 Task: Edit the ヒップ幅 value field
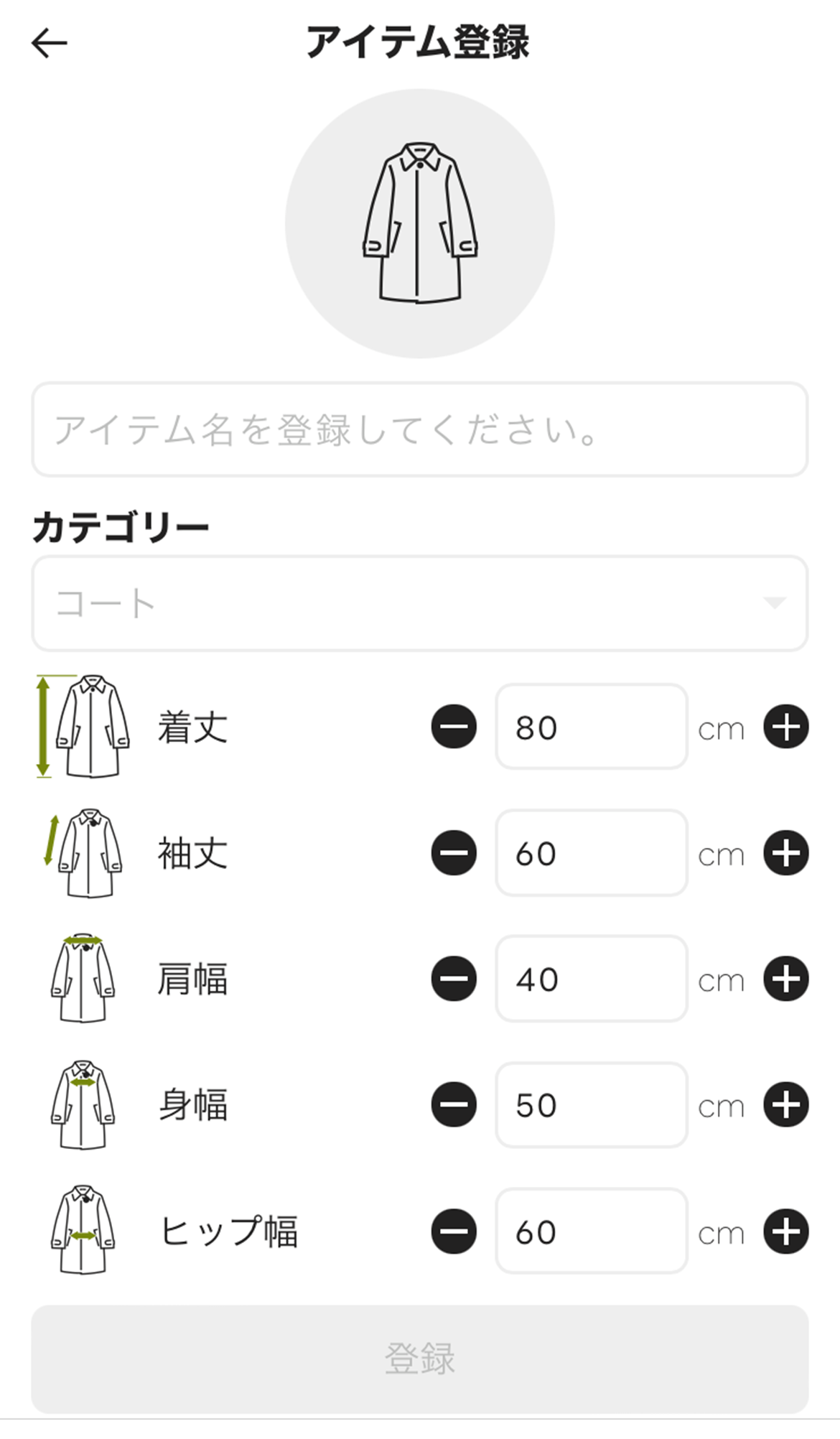pos(592,1231)
